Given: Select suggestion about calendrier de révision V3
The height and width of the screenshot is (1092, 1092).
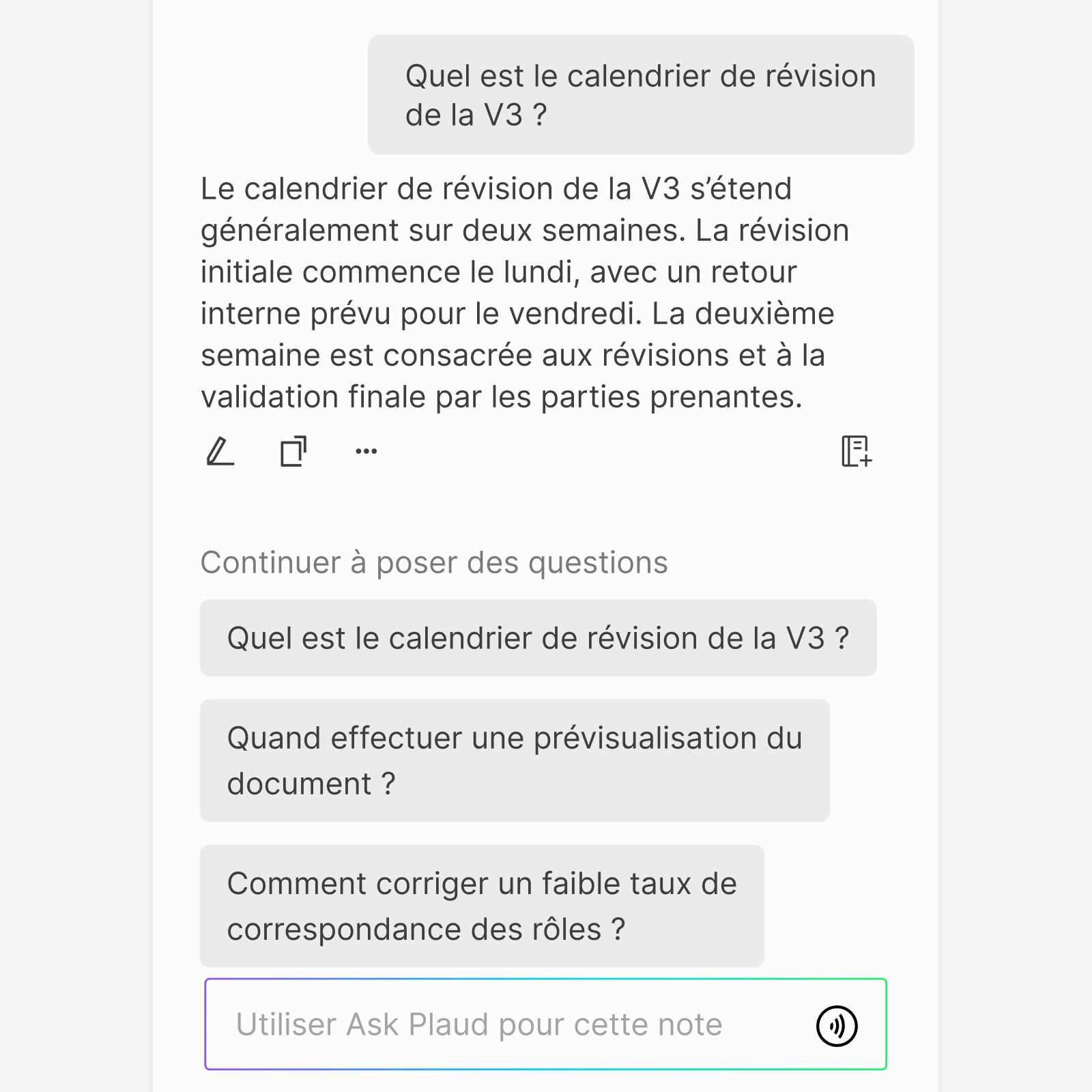Looking at the screenshot, I should 538,638.
